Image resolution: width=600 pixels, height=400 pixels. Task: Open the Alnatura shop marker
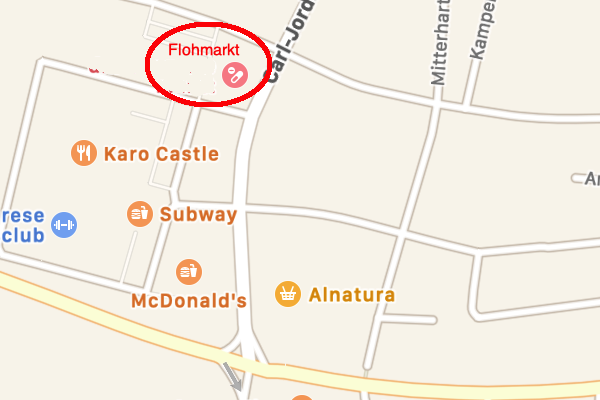(288, 294)
